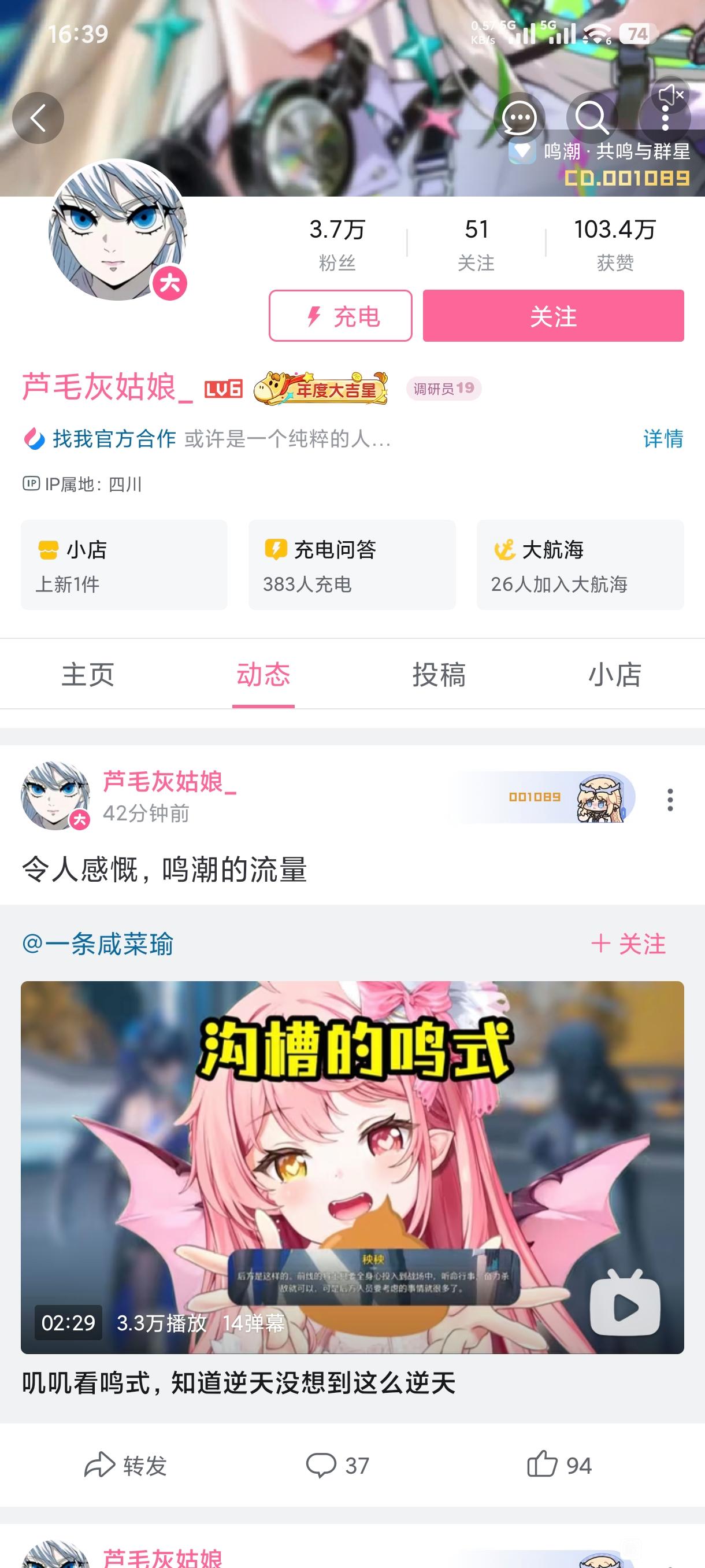Open the 充电问答 card
The width and height of the screenshot is (705, 1568).
pos(351,565)
